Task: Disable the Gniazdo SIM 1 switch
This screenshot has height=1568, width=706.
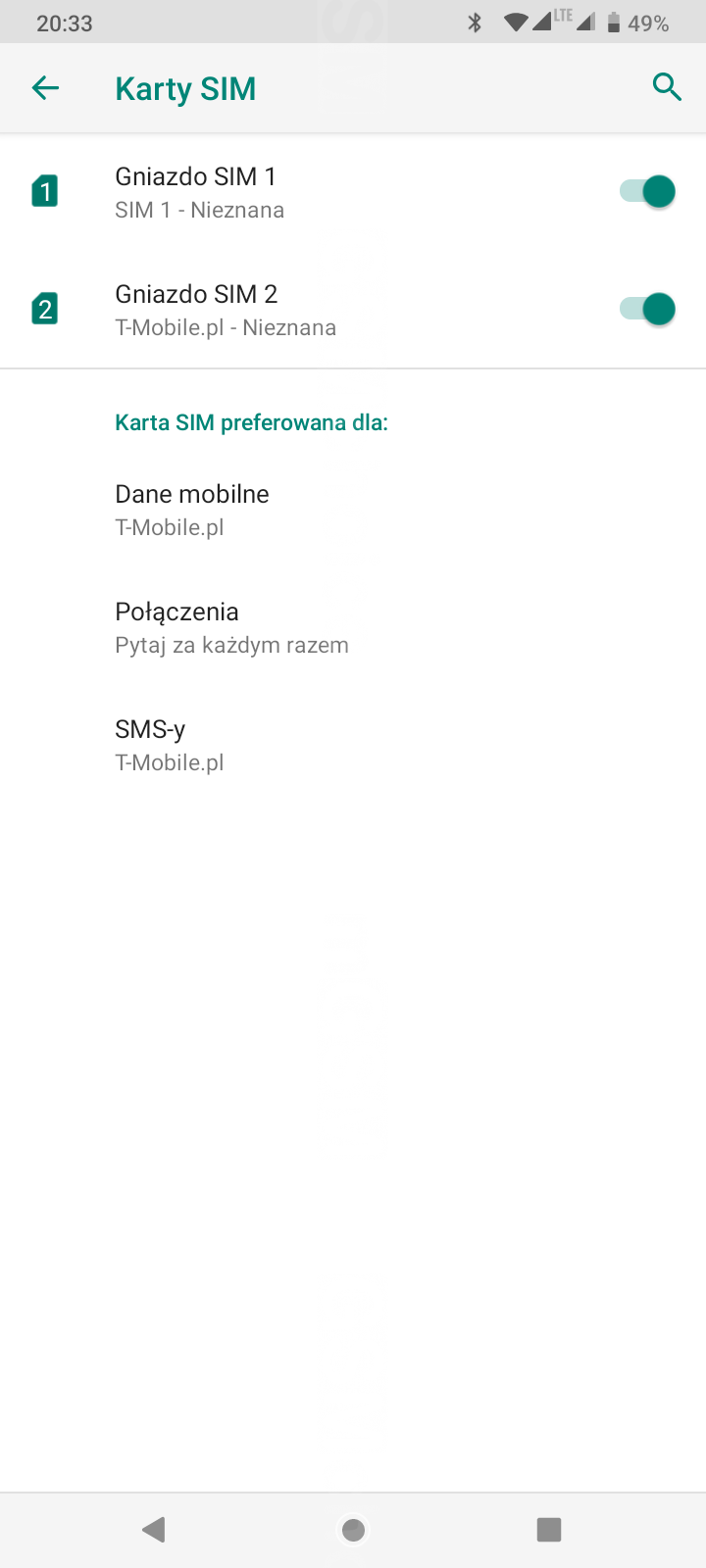Action: 648,191
